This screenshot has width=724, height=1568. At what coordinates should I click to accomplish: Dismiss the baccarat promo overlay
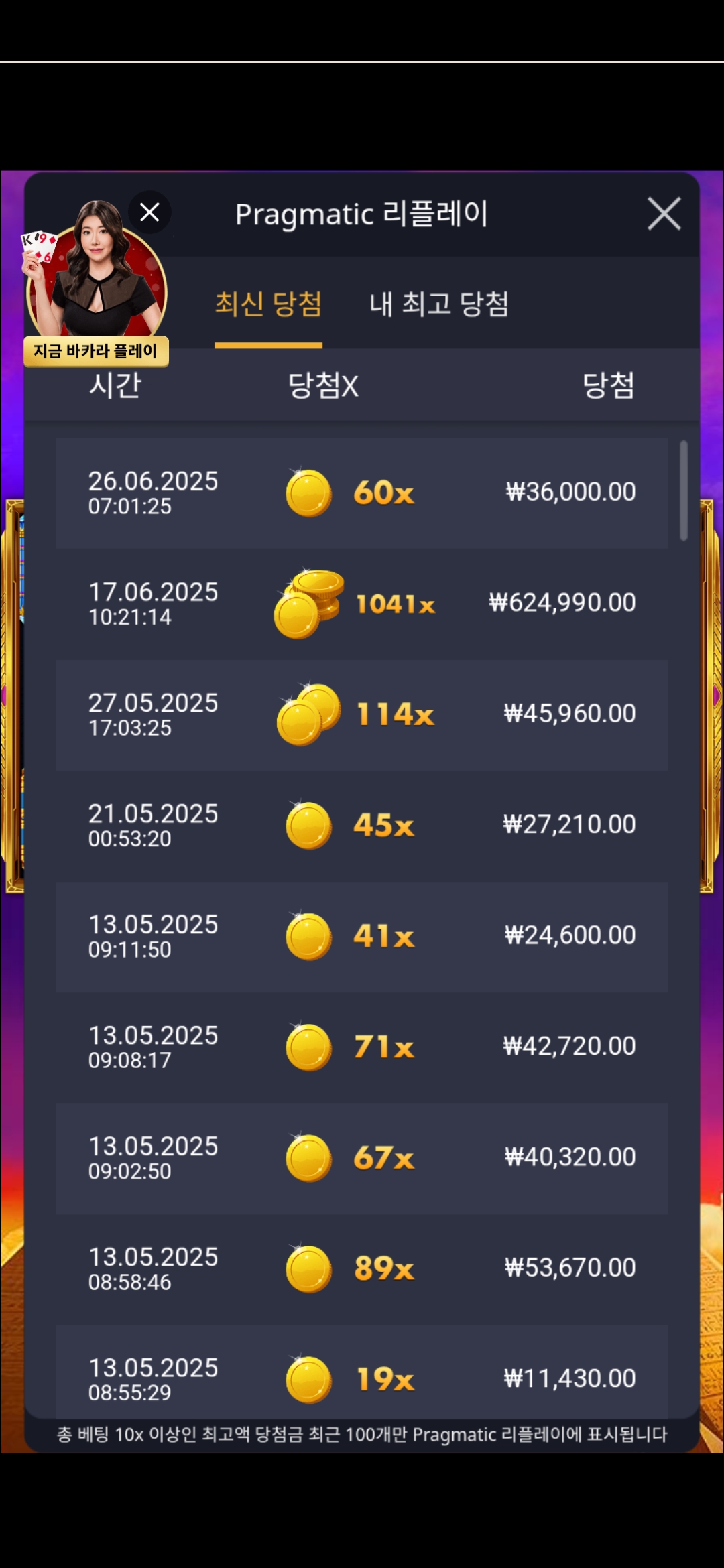pos(149,212)
